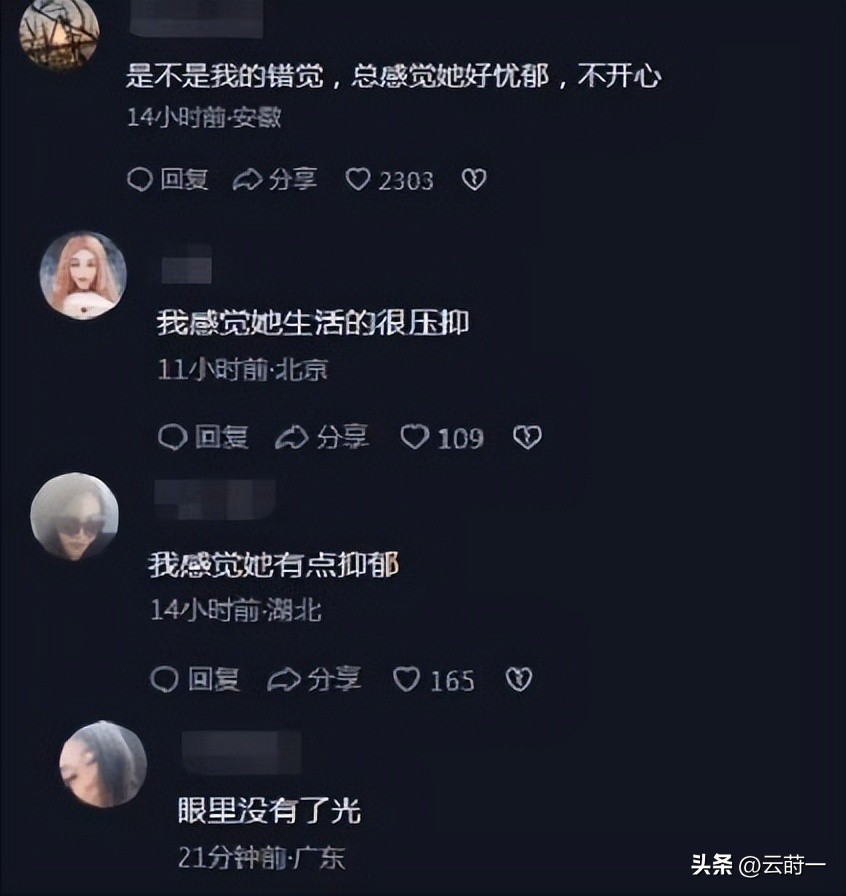Open the avatar of the 广东 commenter
This screenshot has height=896, width=846.
click(x=104, y=764)
